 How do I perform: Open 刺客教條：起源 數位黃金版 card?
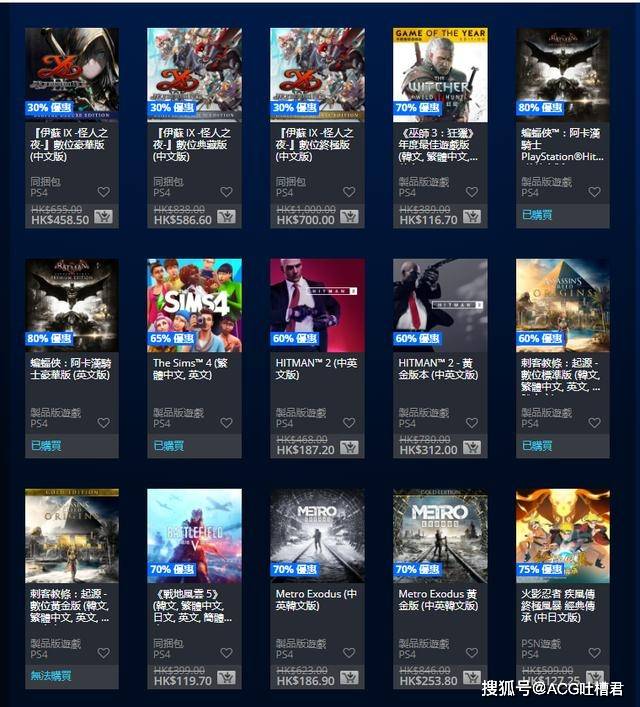pyautogui.click(x=71, y=535)
